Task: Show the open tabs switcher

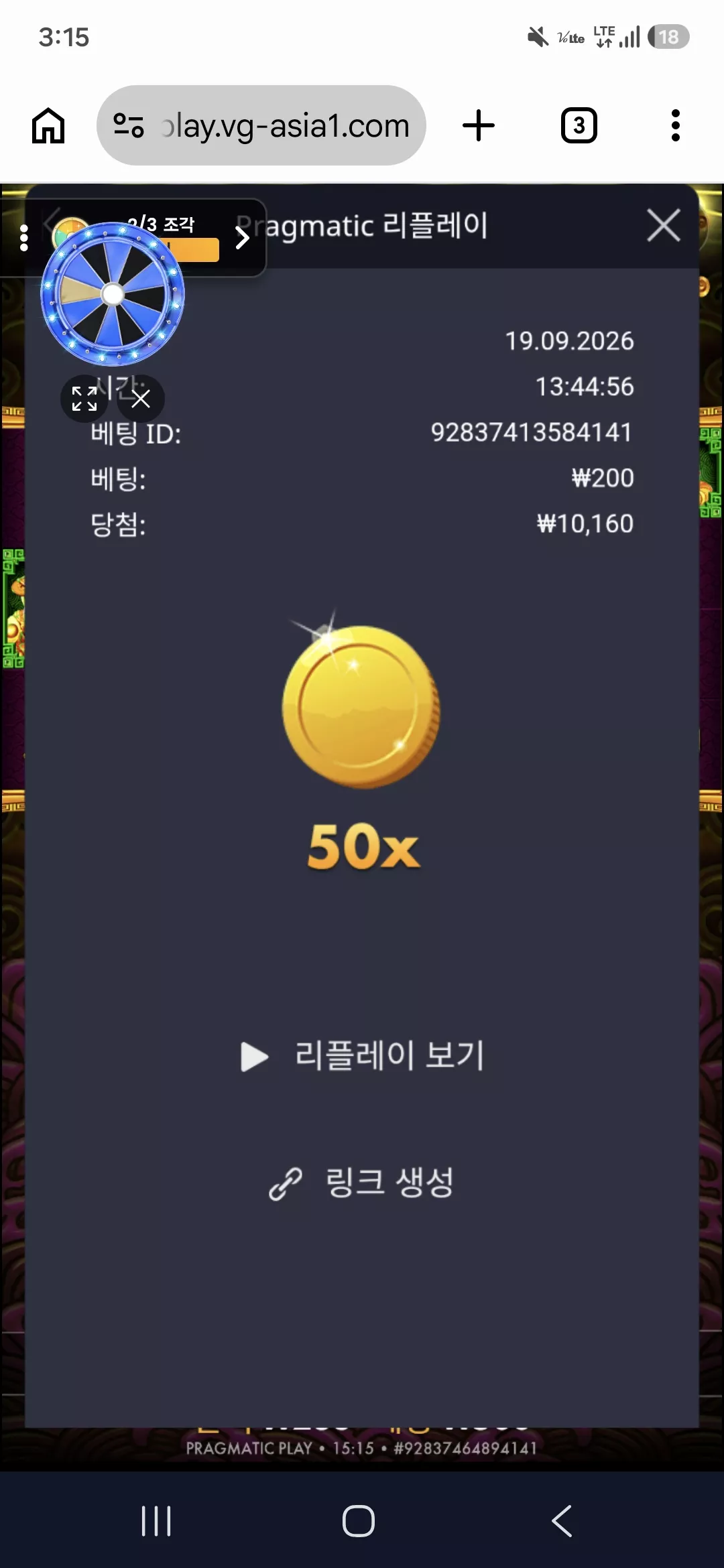Action: (579, 125)
